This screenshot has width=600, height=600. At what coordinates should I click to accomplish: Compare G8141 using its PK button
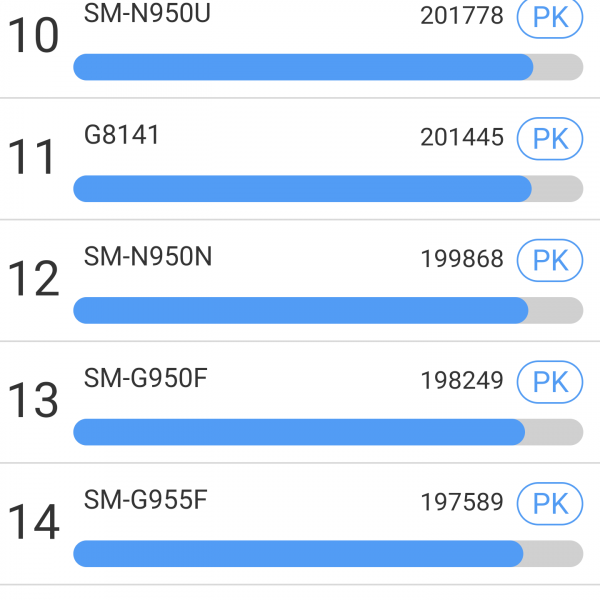[x=550, y=138]
